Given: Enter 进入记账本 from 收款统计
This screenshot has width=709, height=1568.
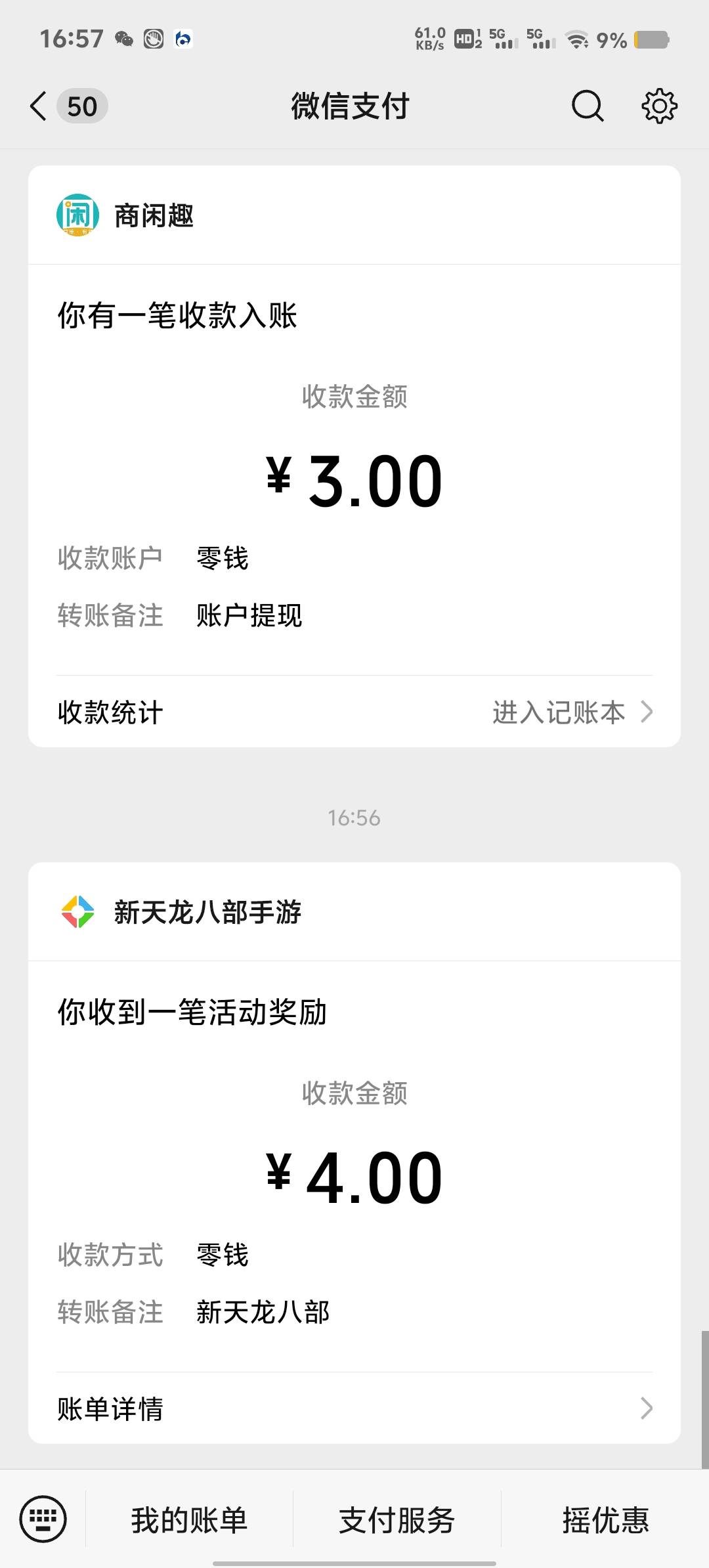Looking at the screenshot, I should point(571,712).
